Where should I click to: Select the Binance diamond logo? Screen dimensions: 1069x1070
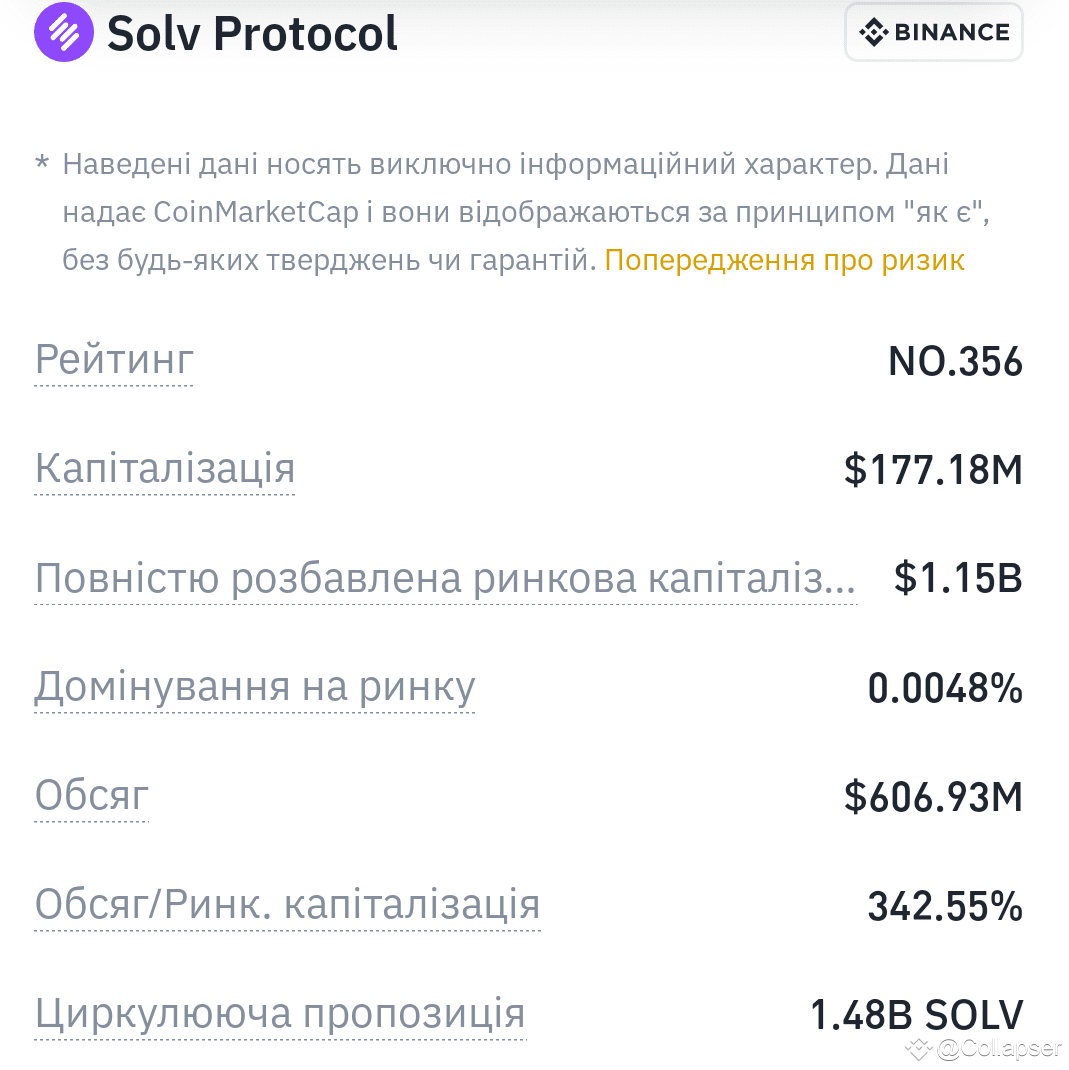[x=874, y=31]
